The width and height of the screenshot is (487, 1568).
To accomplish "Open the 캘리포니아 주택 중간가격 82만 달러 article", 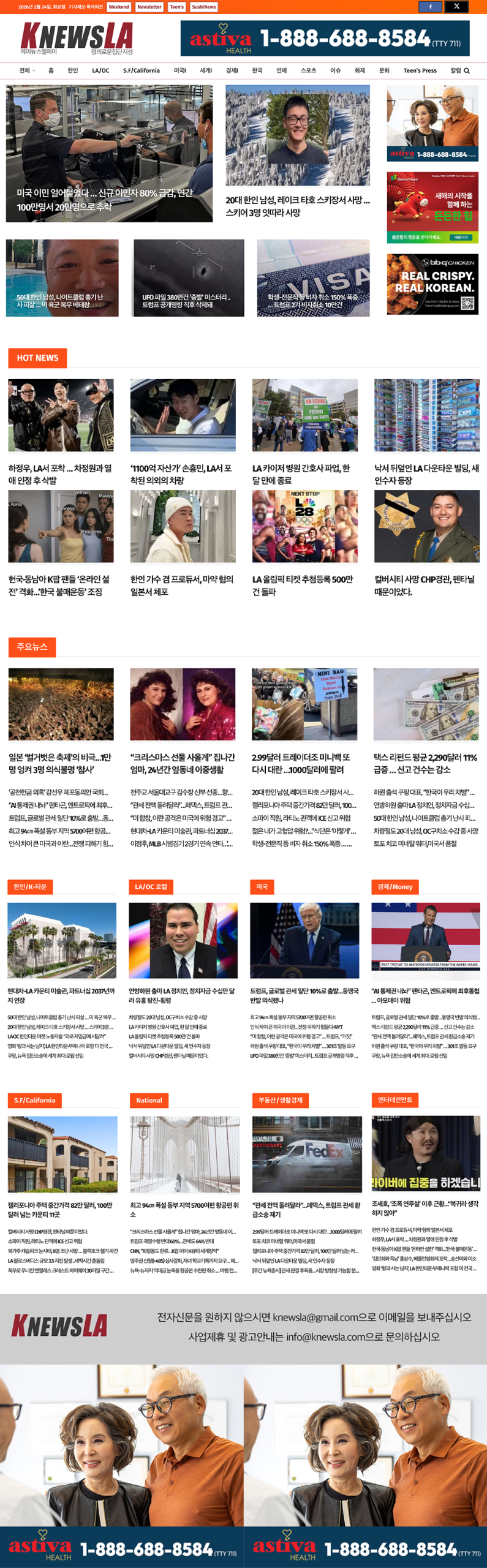I will point(60,1209).
